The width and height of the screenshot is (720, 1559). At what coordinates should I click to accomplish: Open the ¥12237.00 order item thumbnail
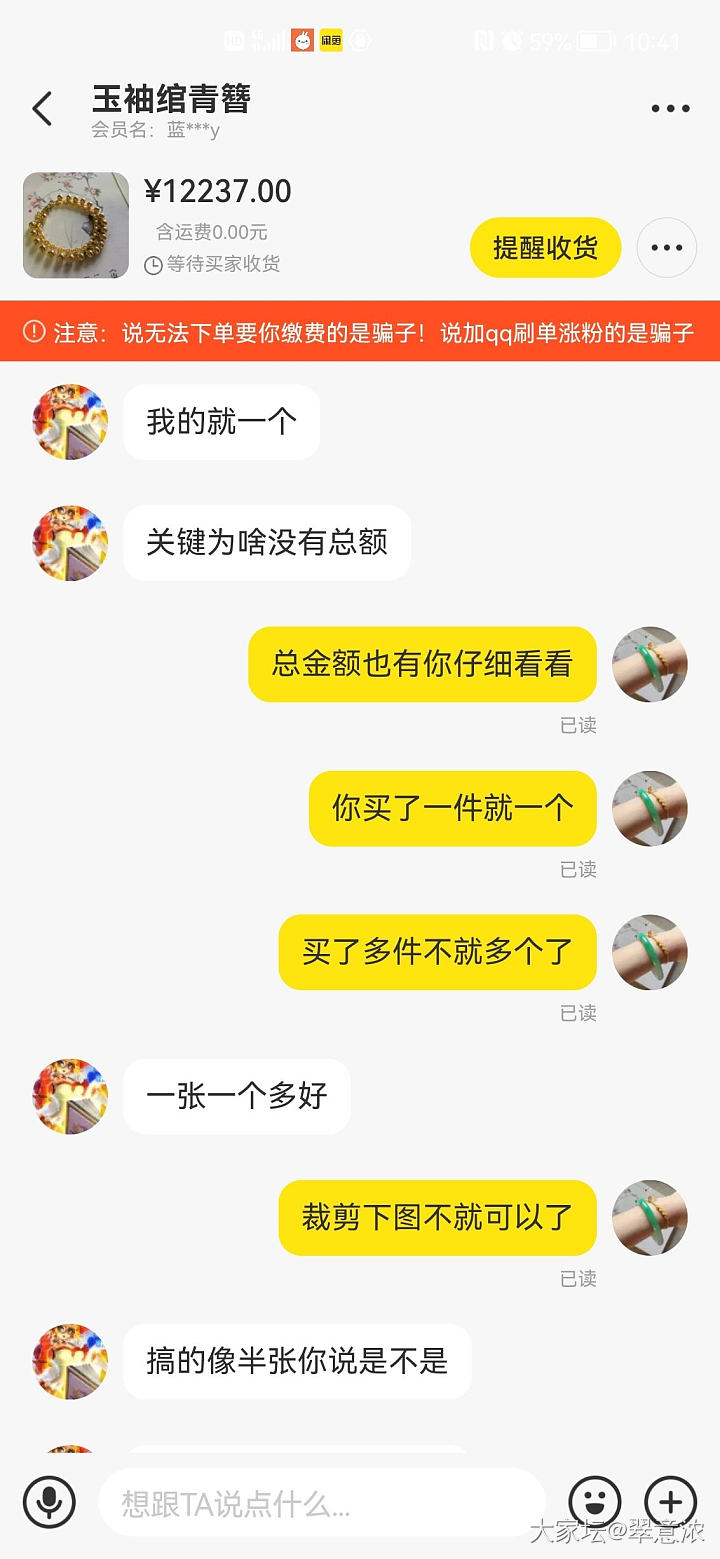click(x=76, y=225)
